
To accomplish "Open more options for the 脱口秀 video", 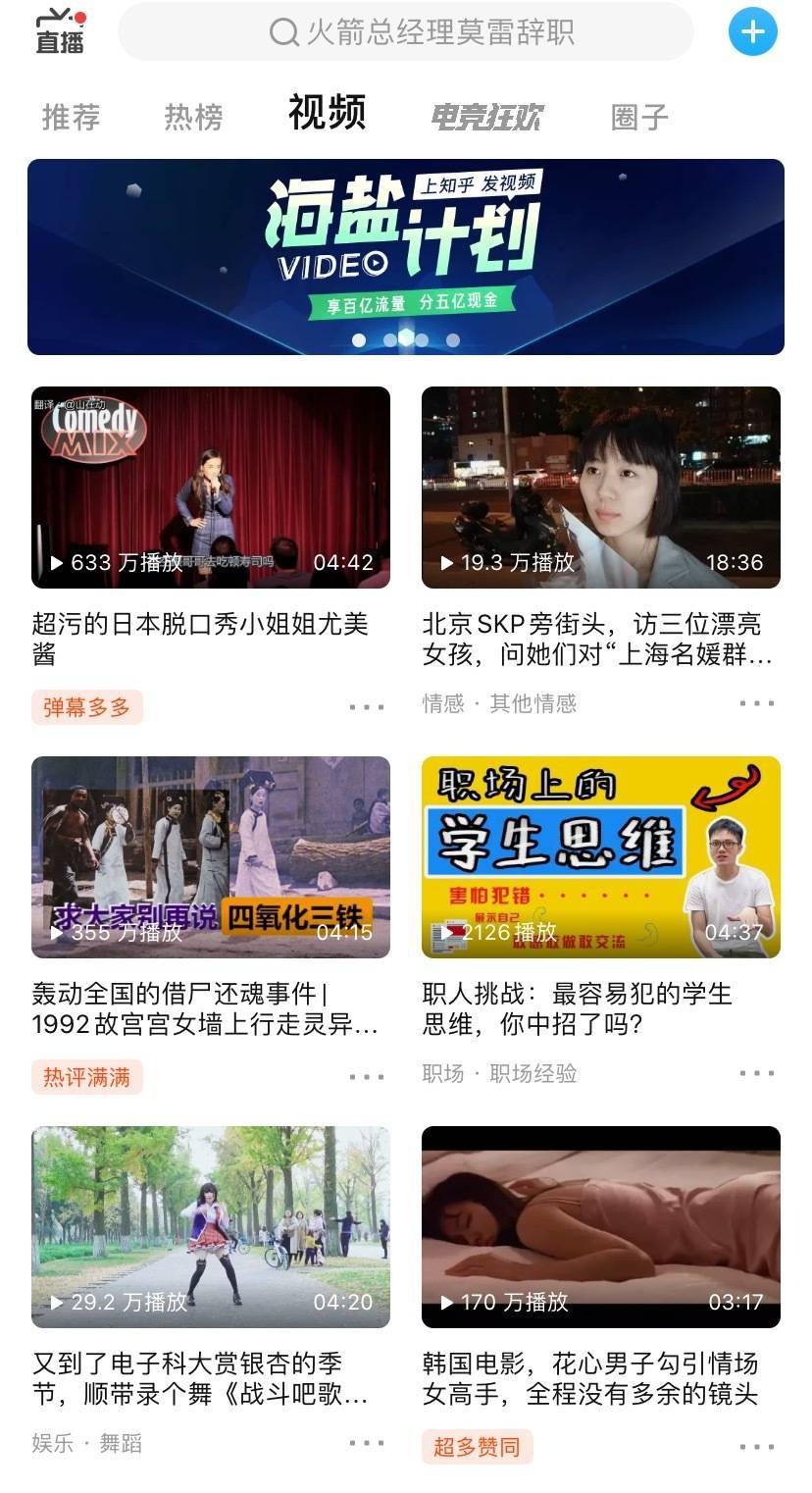I will click(364, 706).
